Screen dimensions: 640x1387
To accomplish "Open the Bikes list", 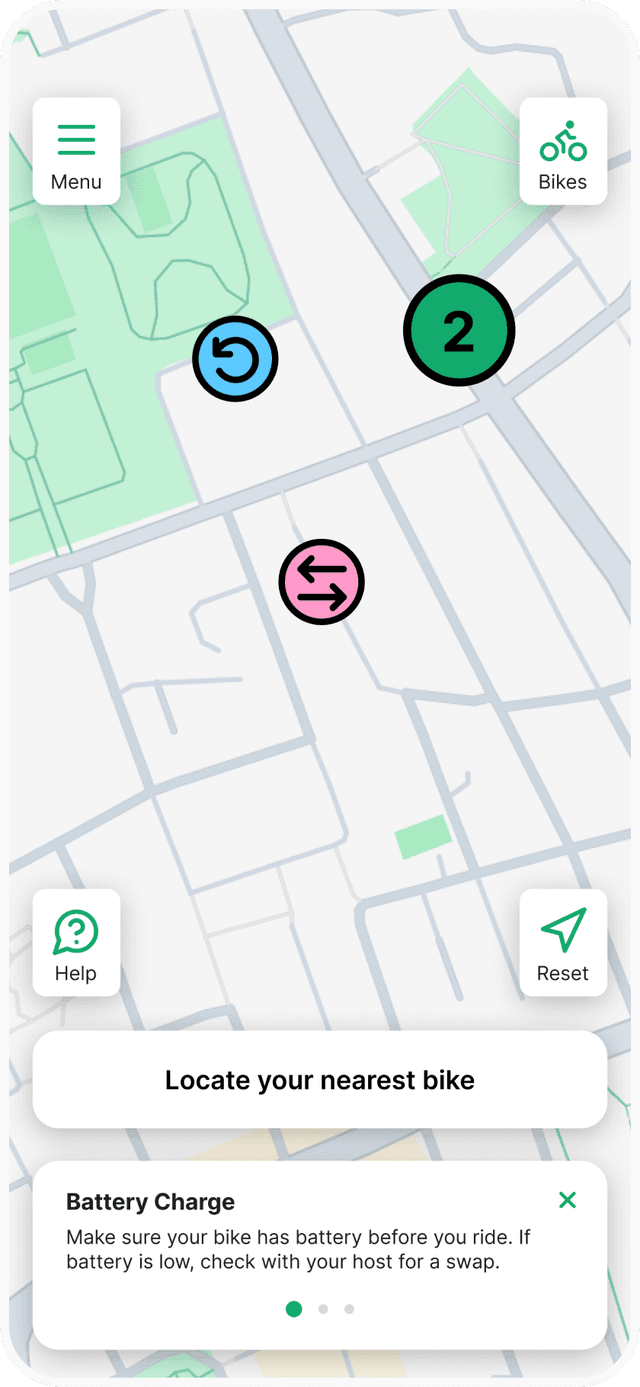I will click(563, 151).
